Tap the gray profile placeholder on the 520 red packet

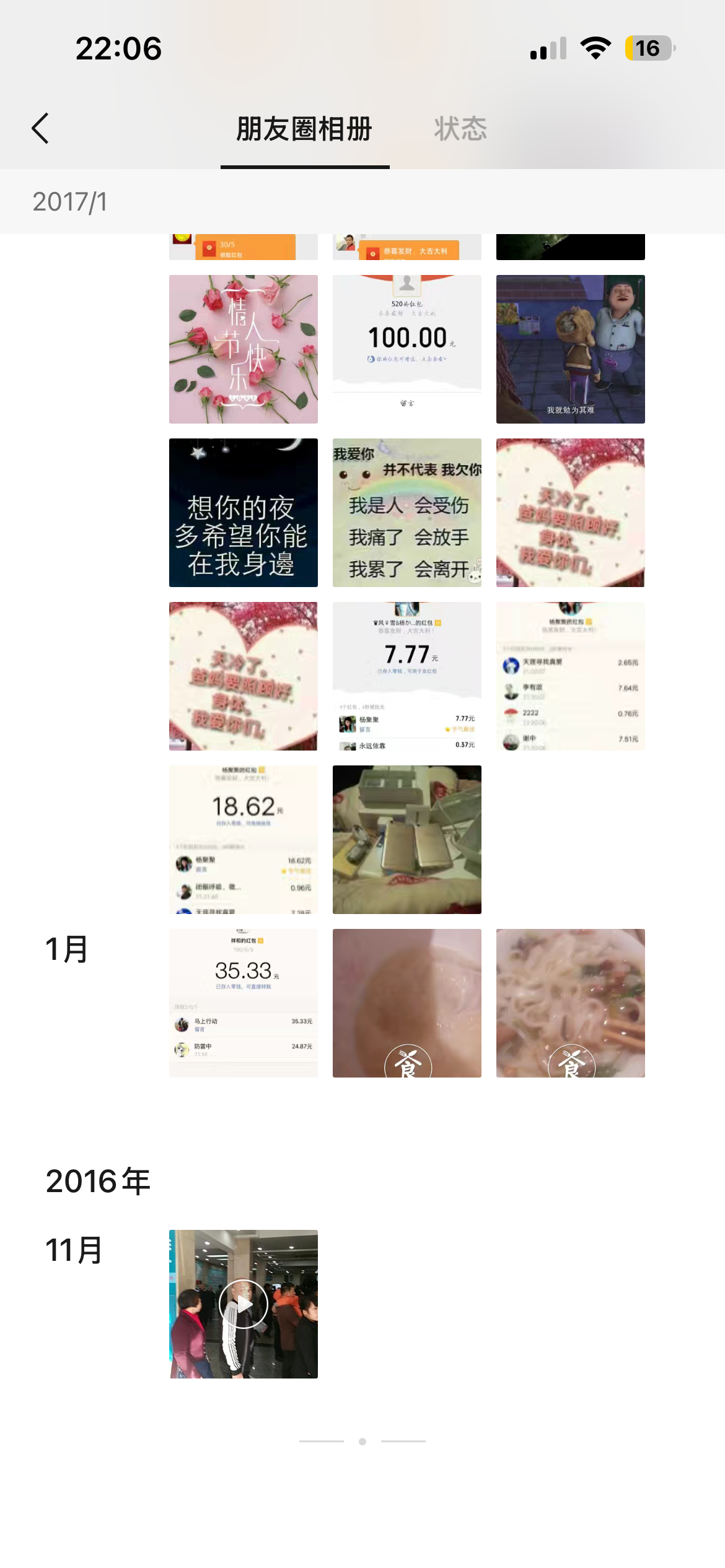(x=406, y=286)
